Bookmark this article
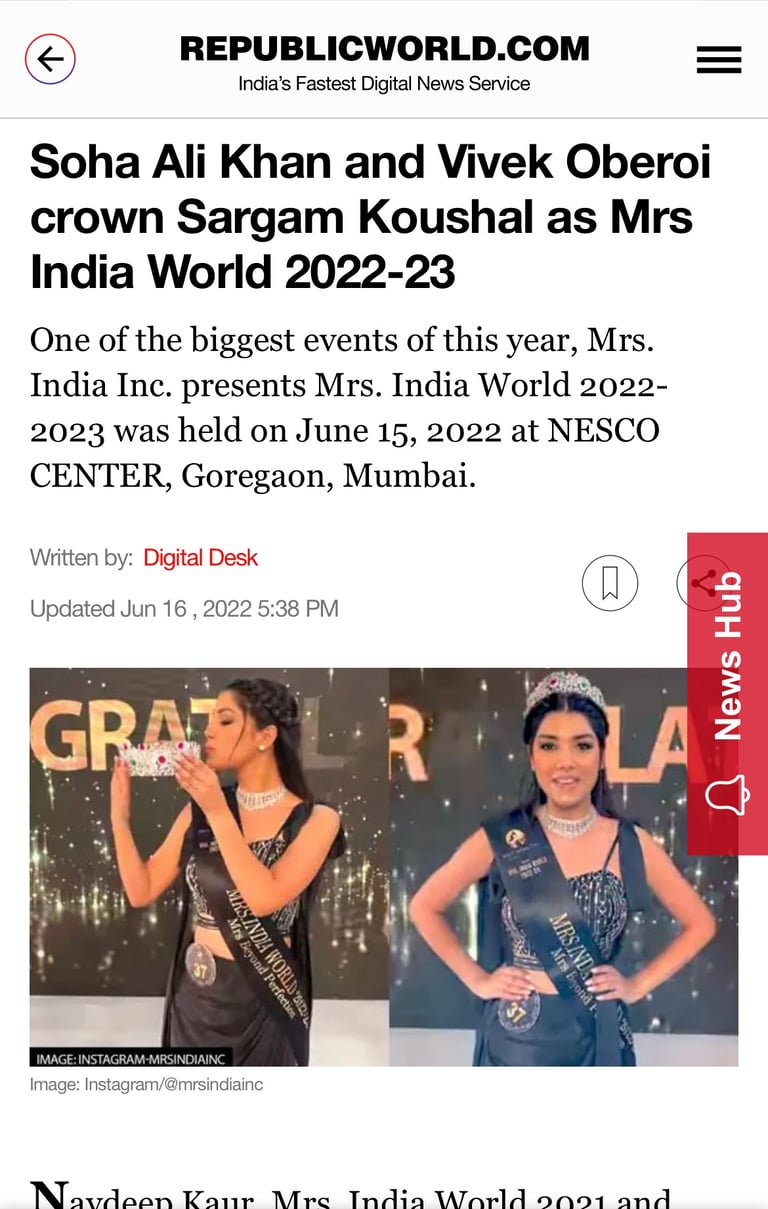Image resolution: width=768 pixels, height=1209 pixels. pos(610,583)
